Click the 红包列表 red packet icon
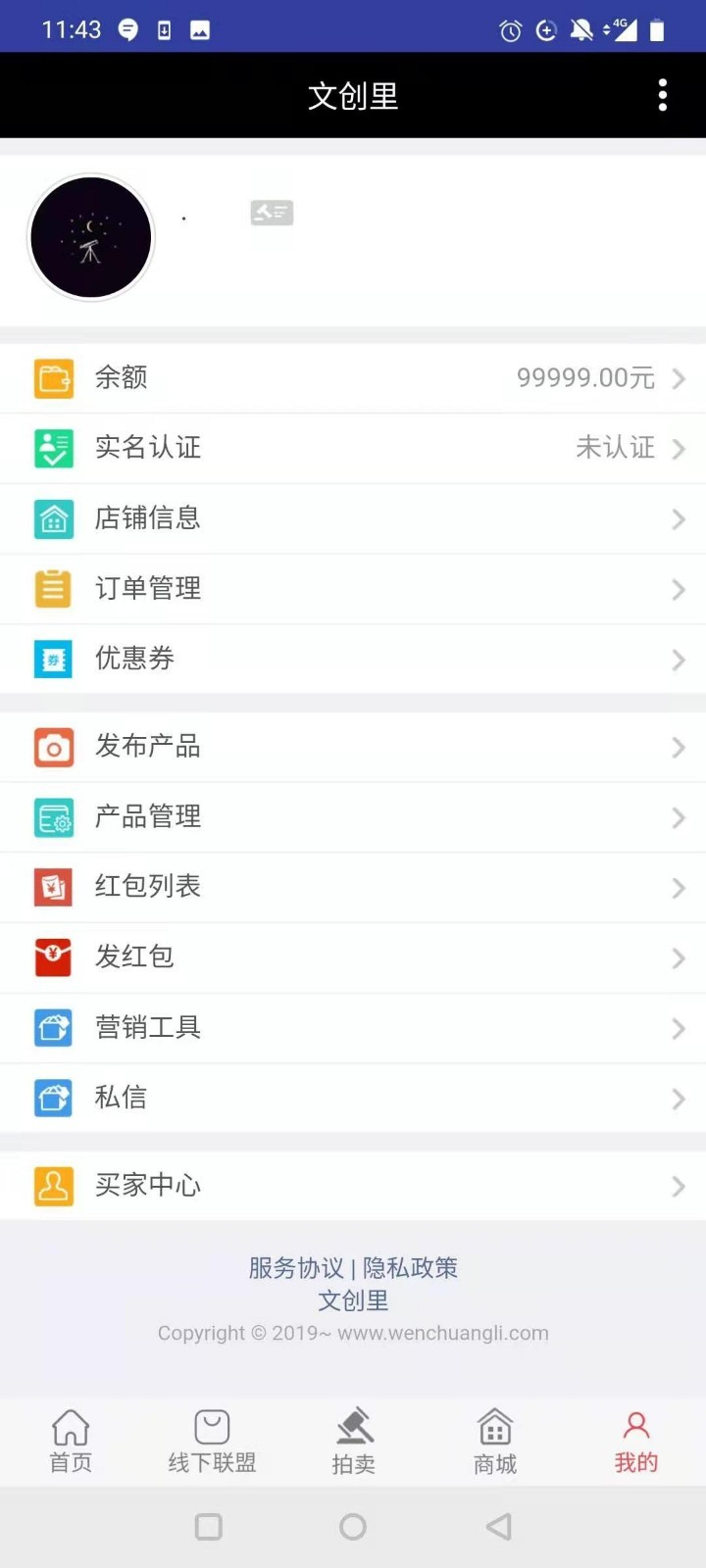This screenshot has width=706, height=1568. [54, 887]
